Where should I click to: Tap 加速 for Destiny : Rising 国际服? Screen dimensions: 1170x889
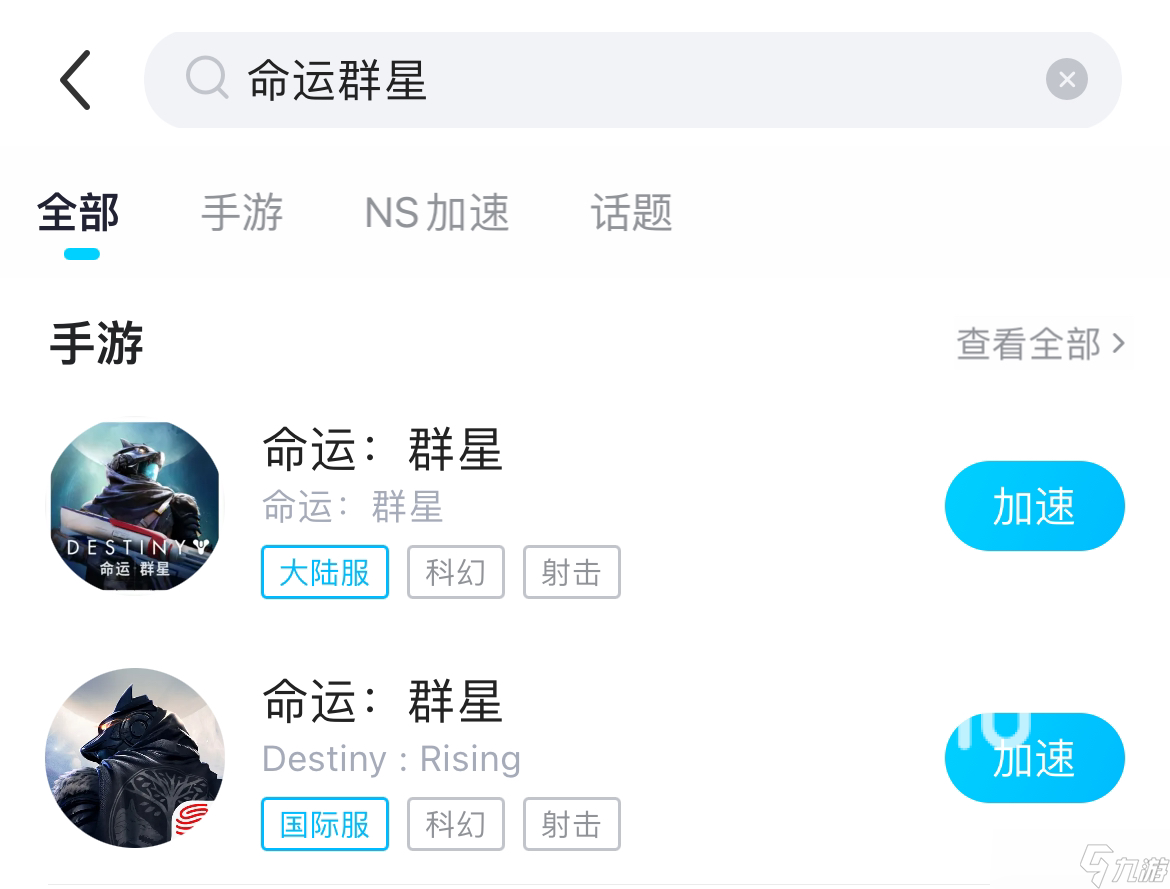click(x=1034, y=758)
